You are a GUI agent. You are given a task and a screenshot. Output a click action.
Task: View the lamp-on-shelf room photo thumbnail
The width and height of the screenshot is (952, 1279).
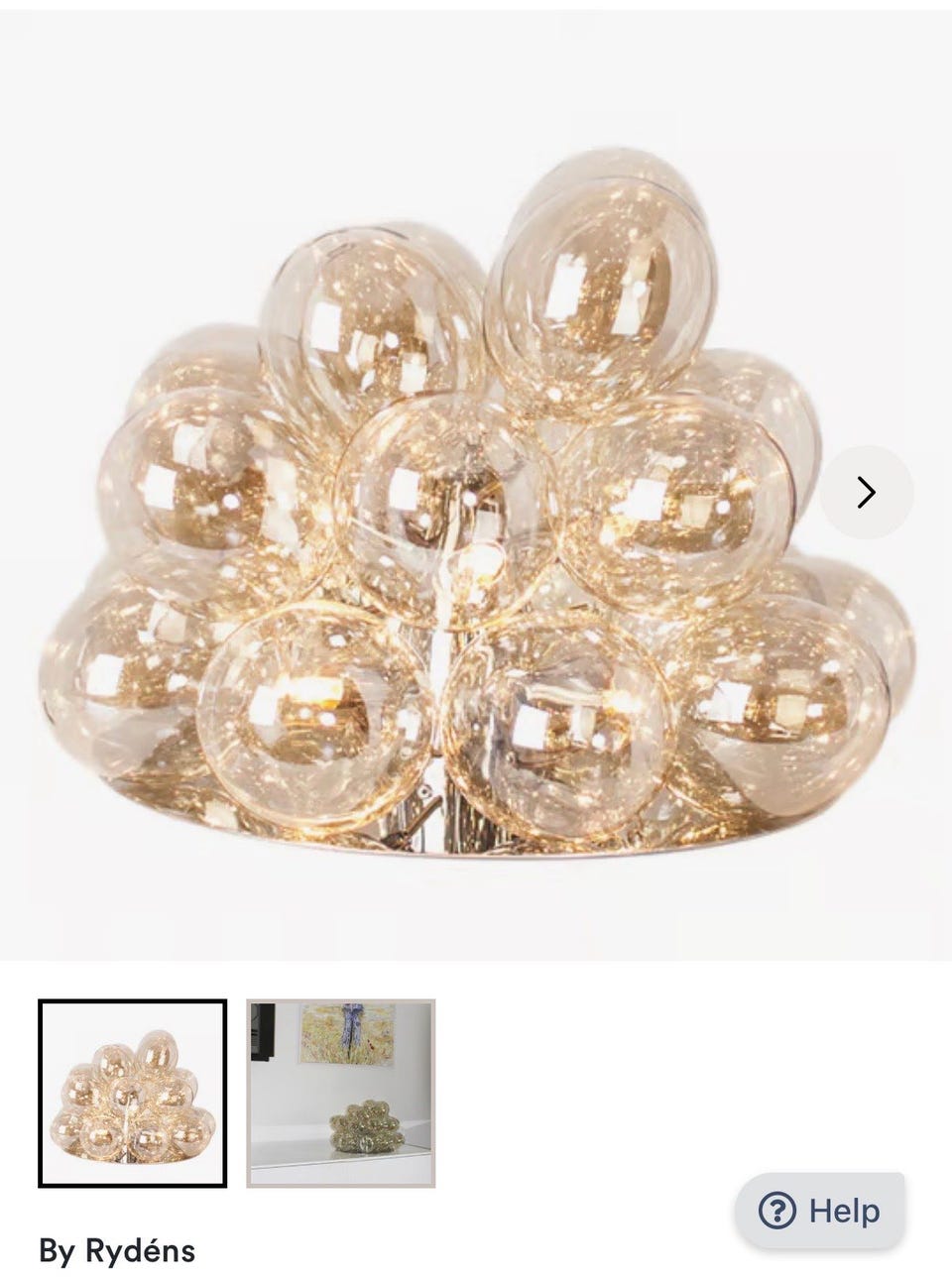341,1093
